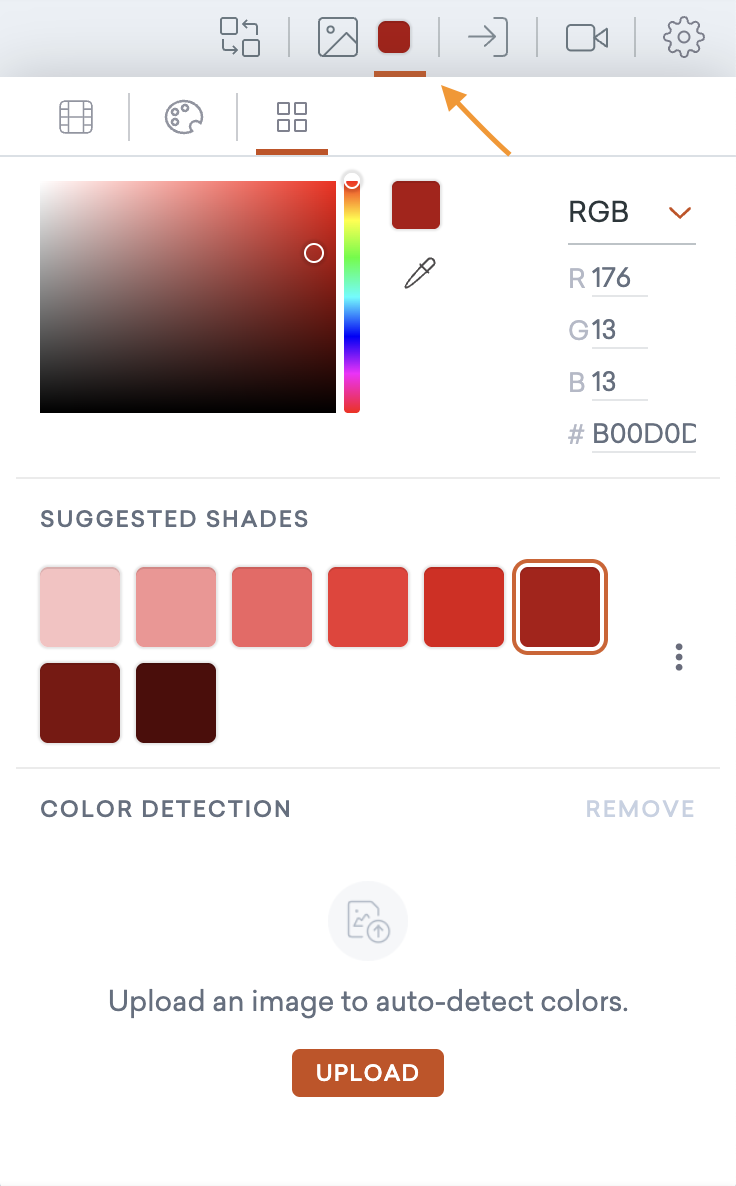Edit the hex code field
The image size is (736, 1186).
pos(644,434)
